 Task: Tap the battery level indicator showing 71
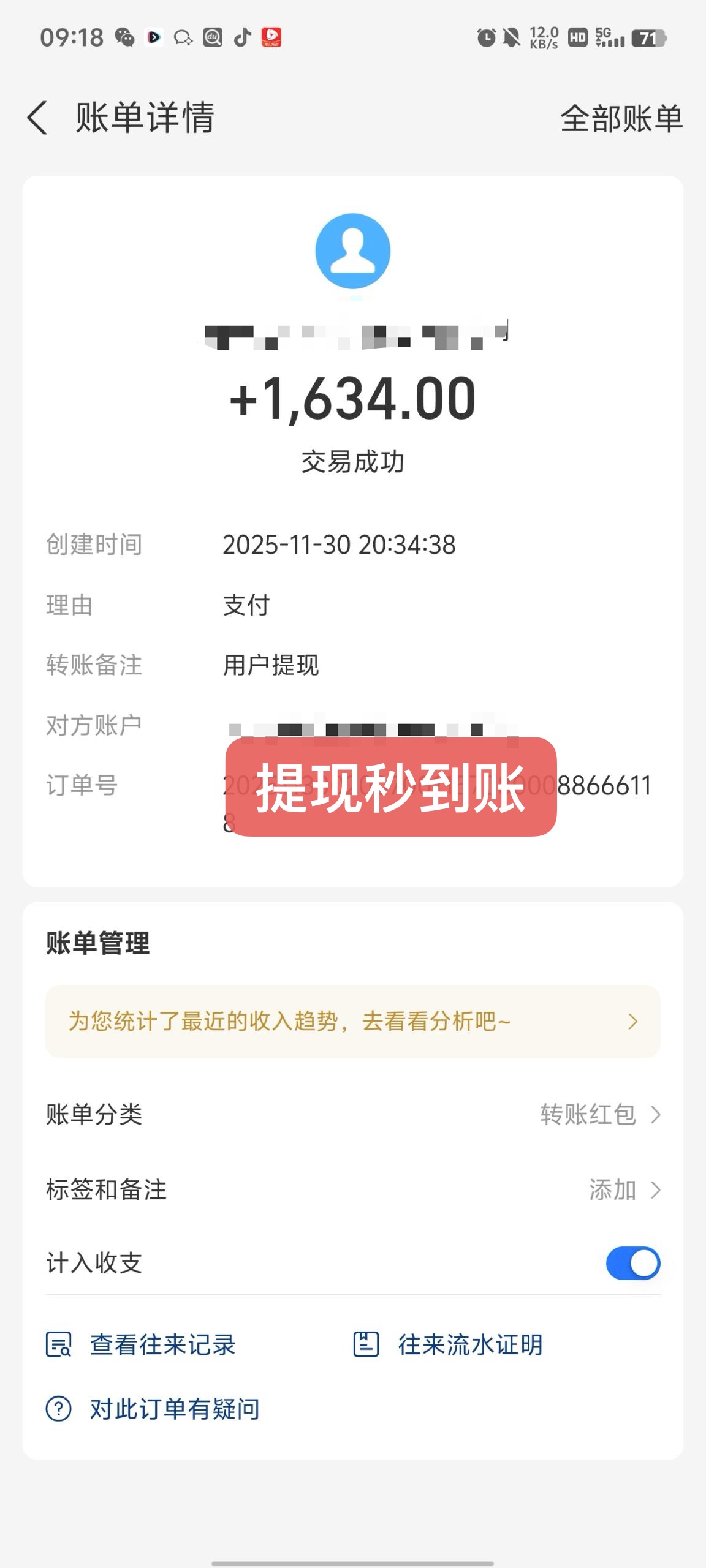point(649,39)
